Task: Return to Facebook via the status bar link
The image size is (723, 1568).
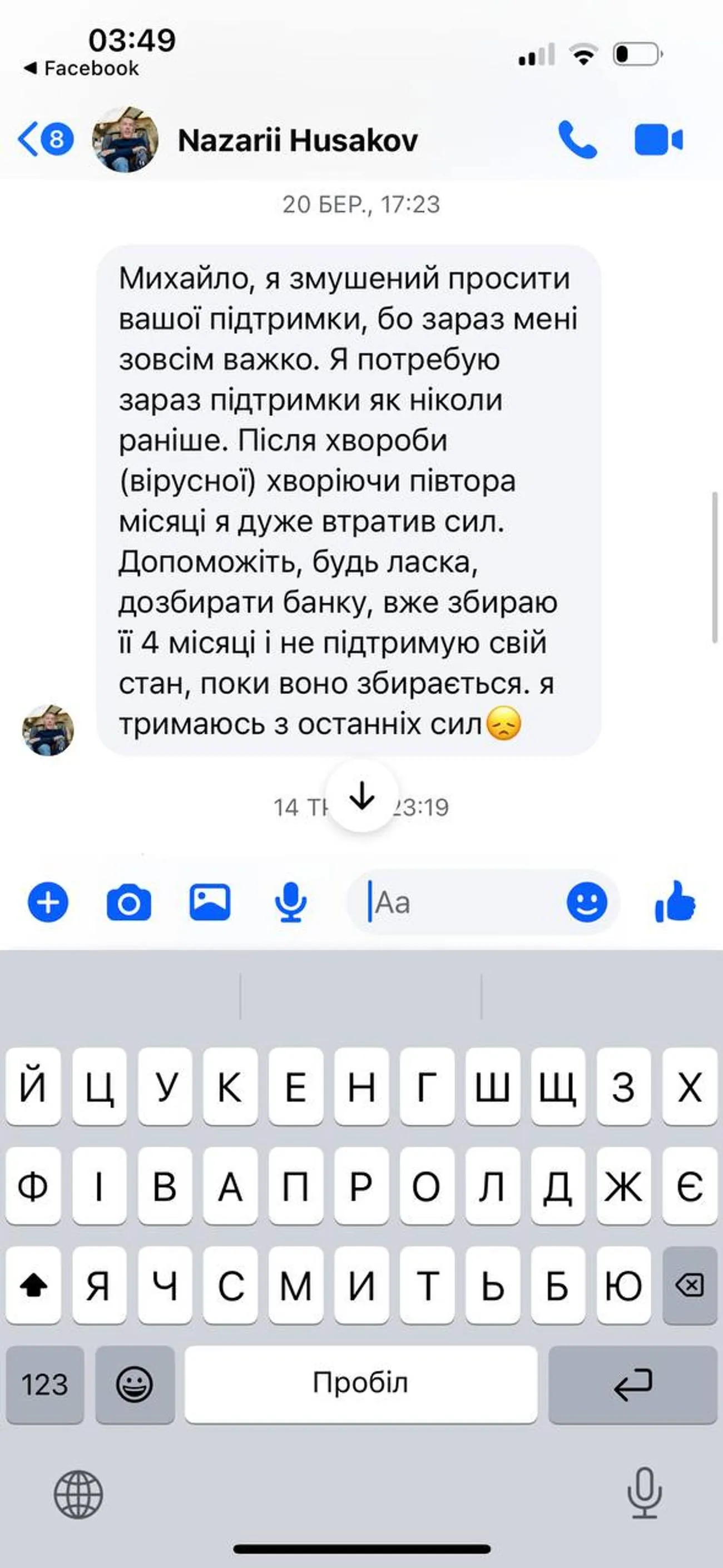Action: pyautogui.click(x=81, y=68)
